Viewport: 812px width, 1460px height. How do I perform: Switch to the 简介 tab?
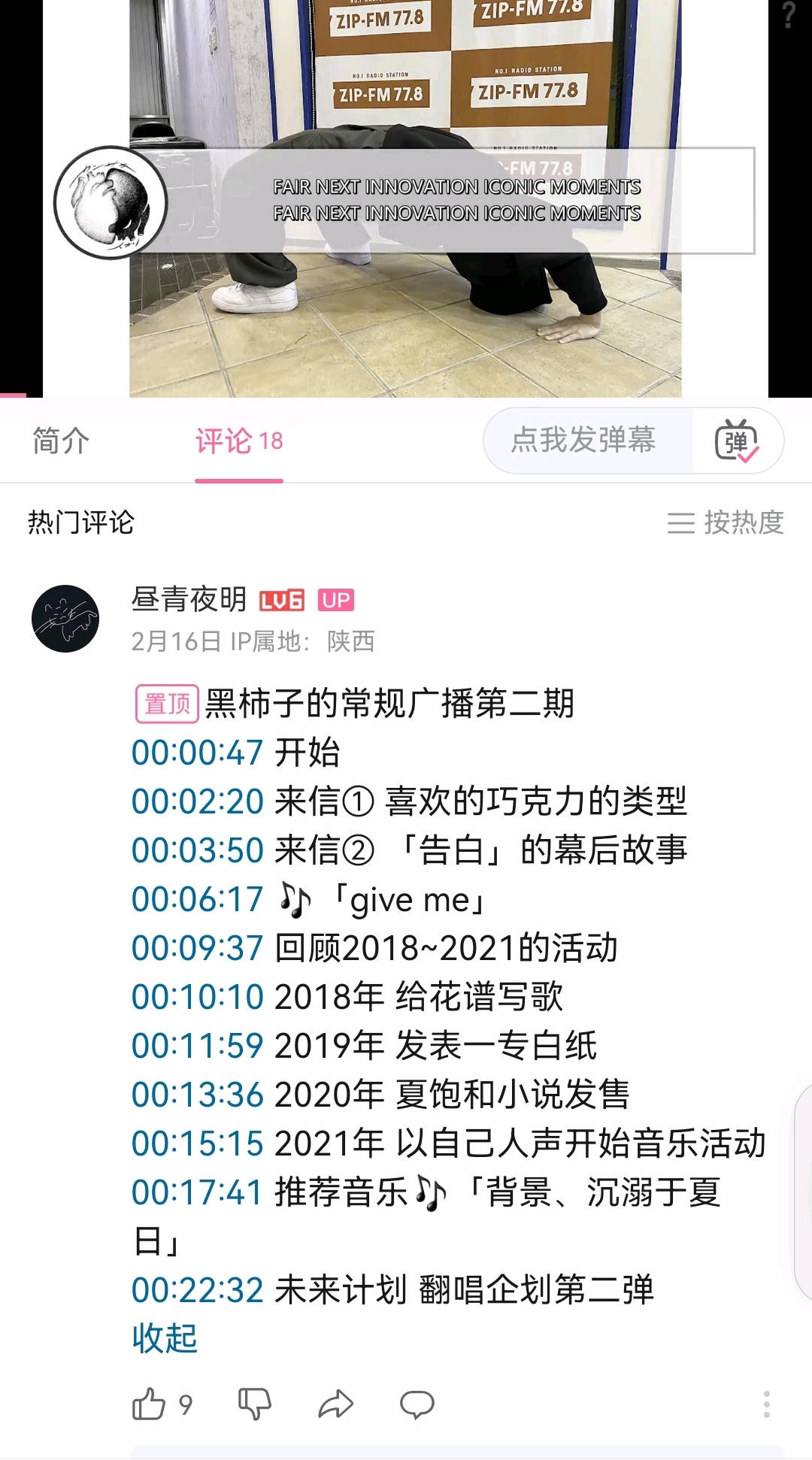point(61,441)
